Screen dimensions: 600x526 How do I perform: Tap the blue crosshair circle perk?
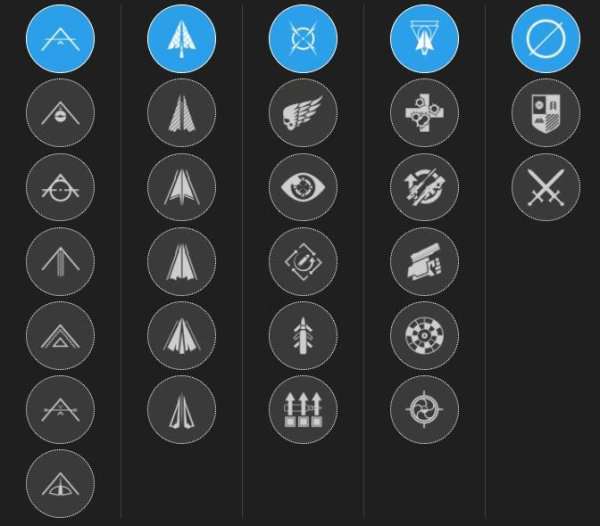click(x=303, y=39)
